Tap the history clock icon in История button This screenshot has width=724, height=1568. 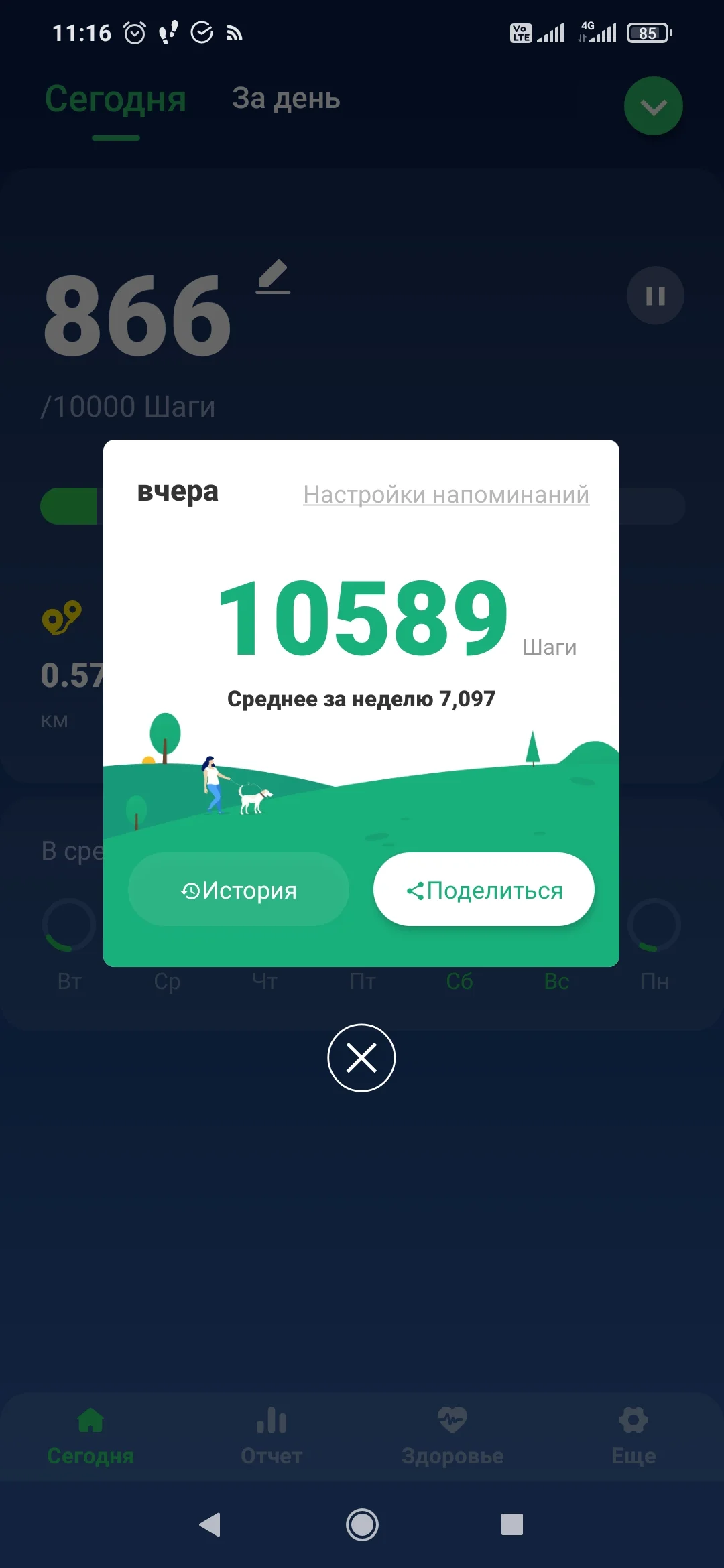click(x=191, y=889)
